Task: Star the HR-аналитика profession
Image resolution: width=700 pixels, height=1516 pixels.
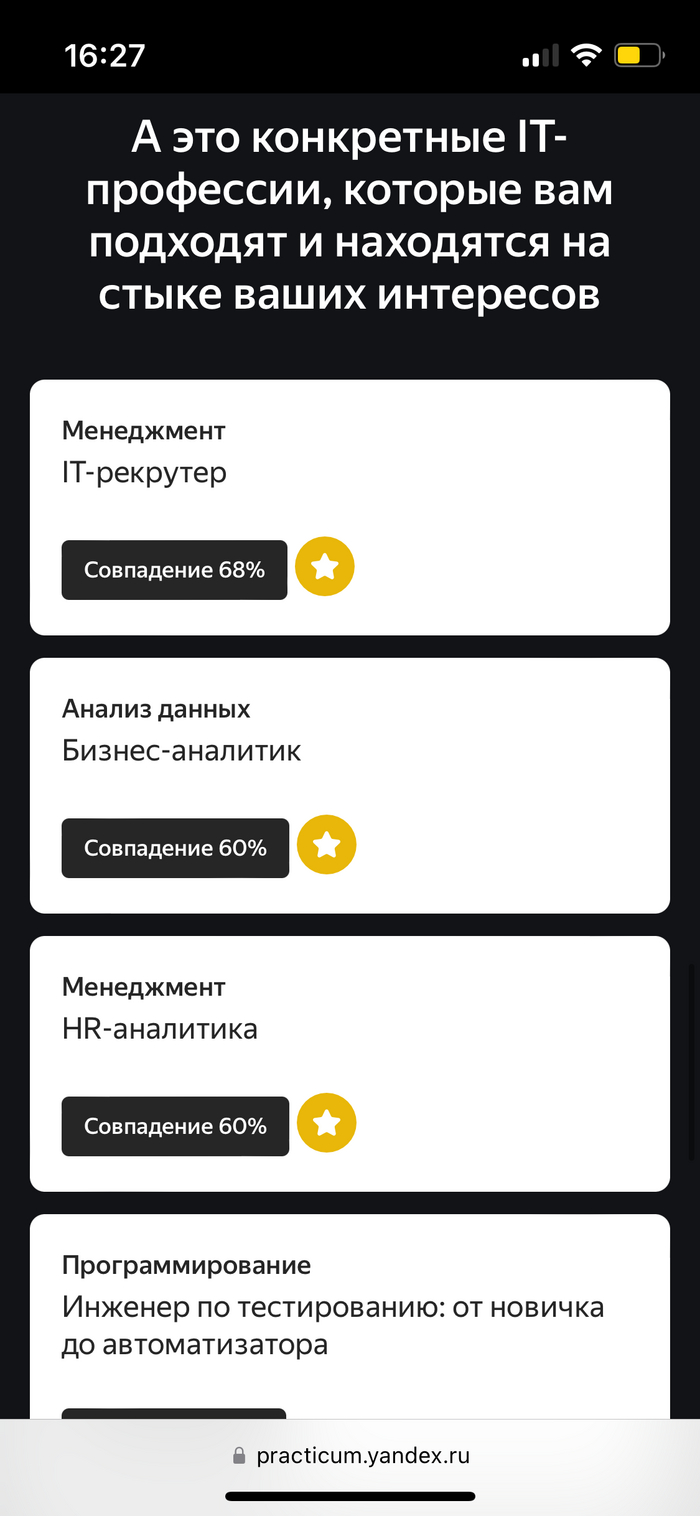Action: [x=326, y=1124]
